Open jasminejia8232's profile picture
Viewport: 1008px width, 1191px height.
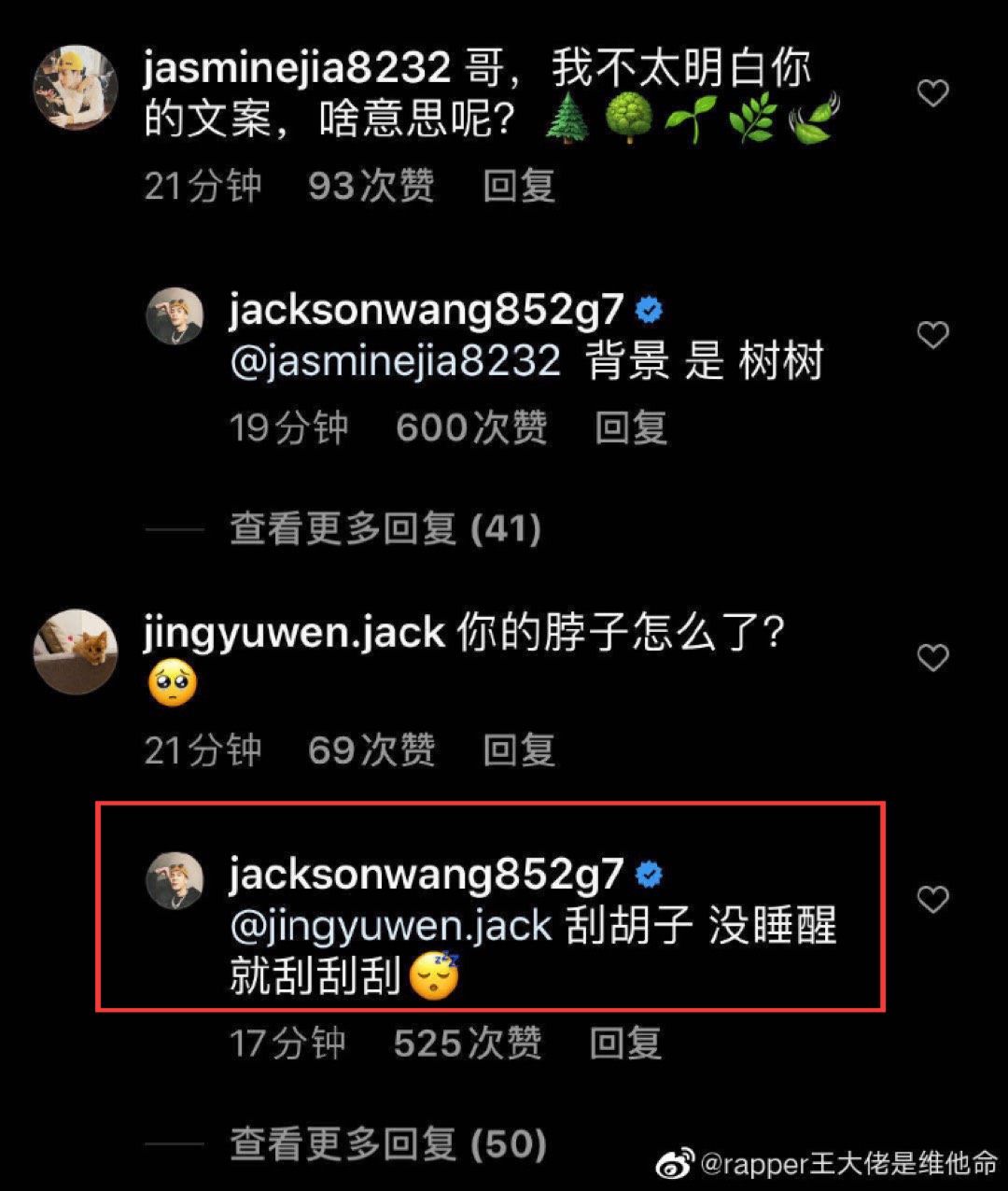tap(76, 87)
